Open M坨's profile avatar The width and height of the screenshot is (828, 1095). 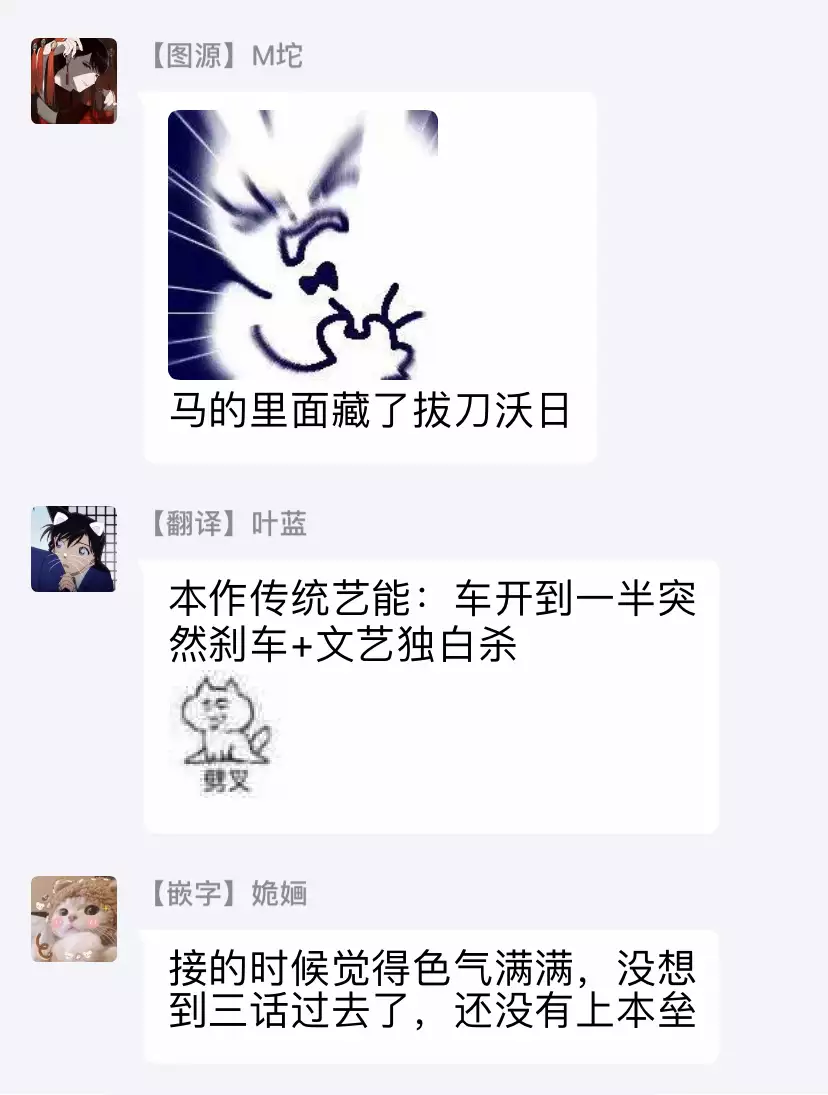74,81
